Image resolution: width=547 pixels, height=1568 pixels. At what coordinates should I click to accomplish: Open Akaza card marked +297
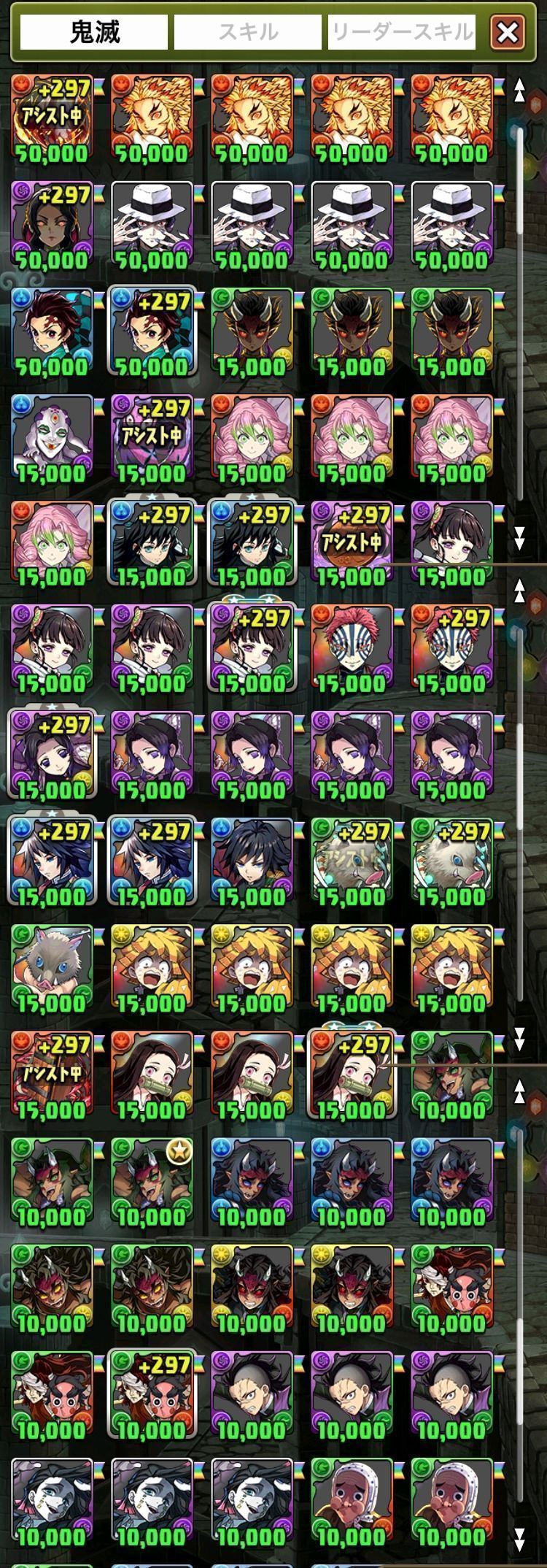451,648
